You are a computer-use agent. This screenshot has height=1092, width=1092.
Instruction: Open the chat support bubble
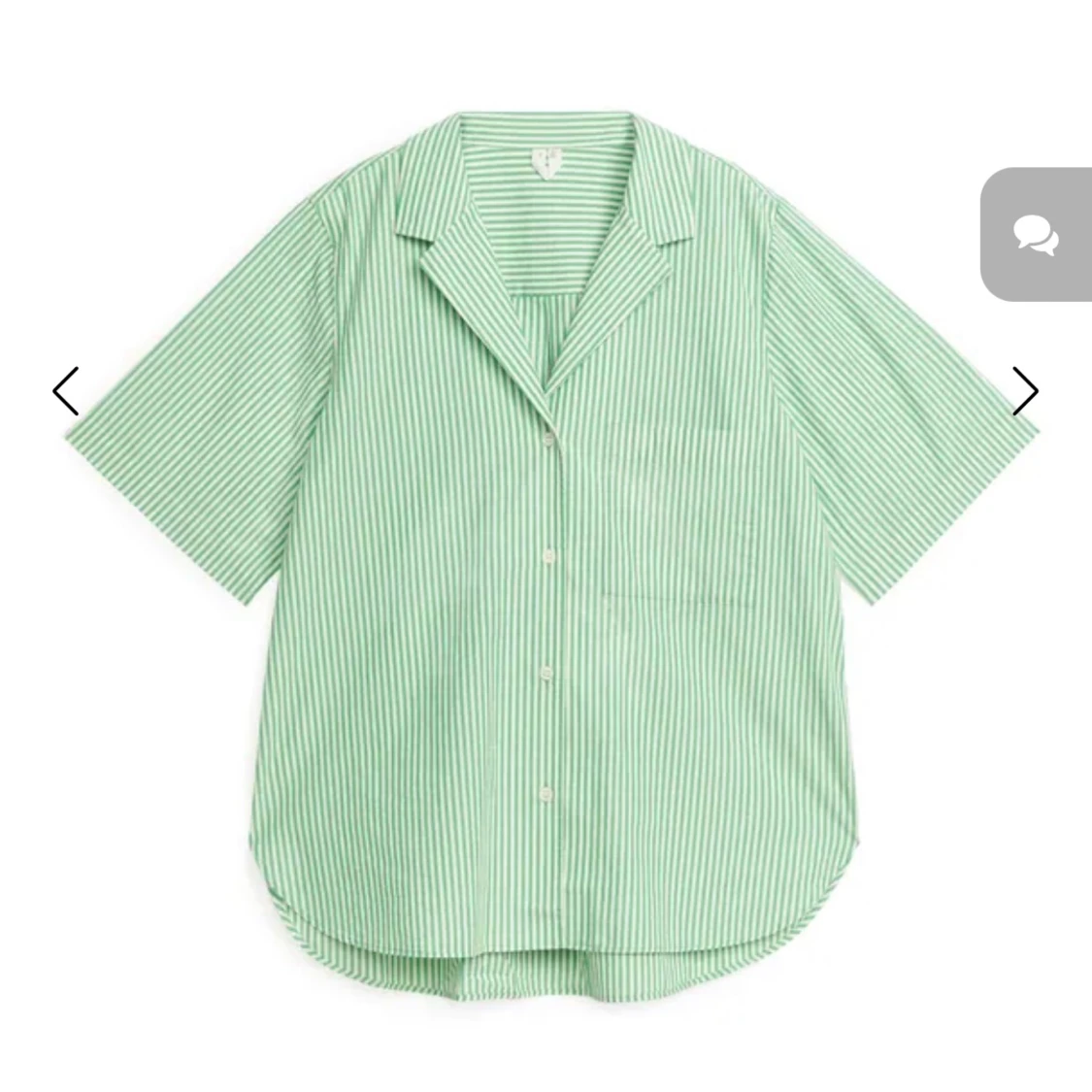click(1036, 234)
